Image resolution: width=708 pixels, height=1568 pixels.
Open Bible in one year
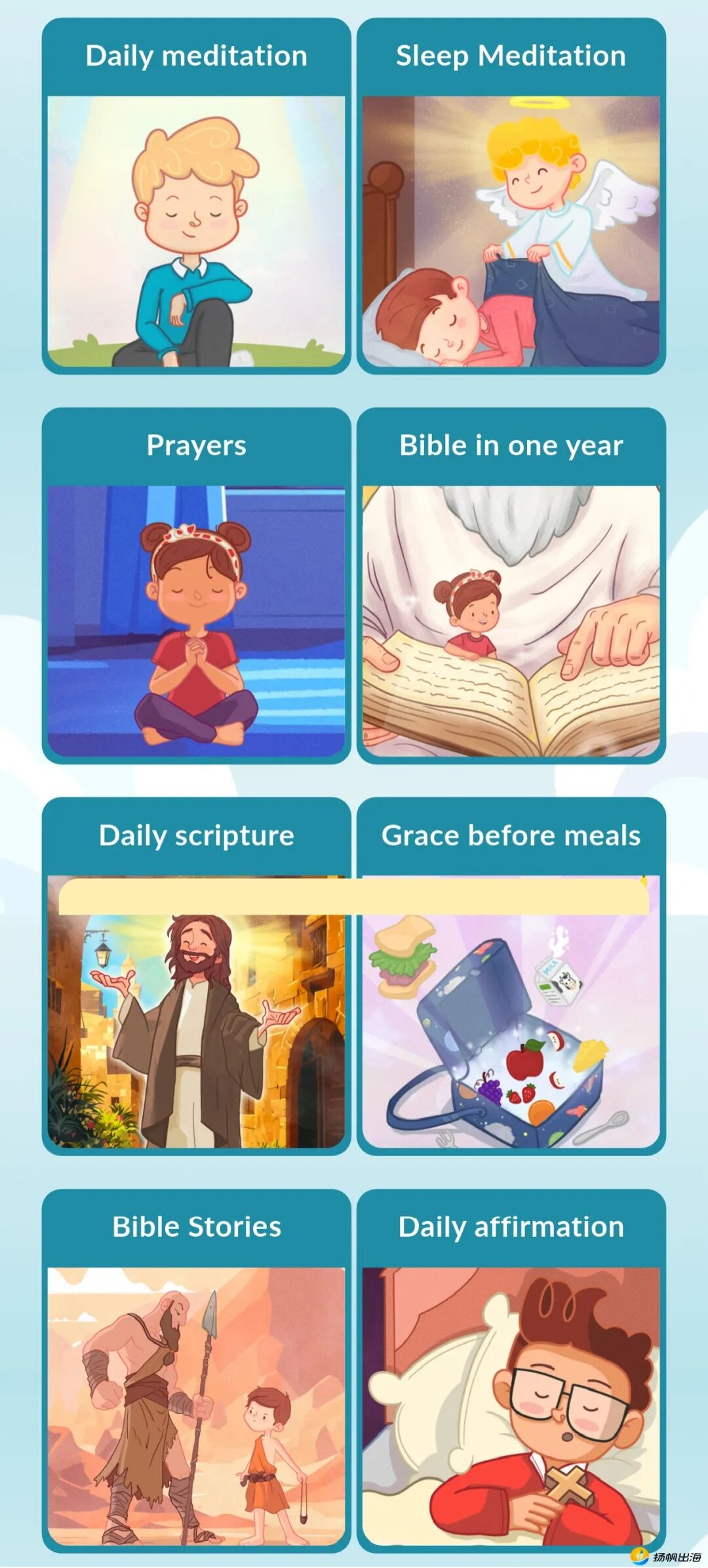[x=511, y=586]
